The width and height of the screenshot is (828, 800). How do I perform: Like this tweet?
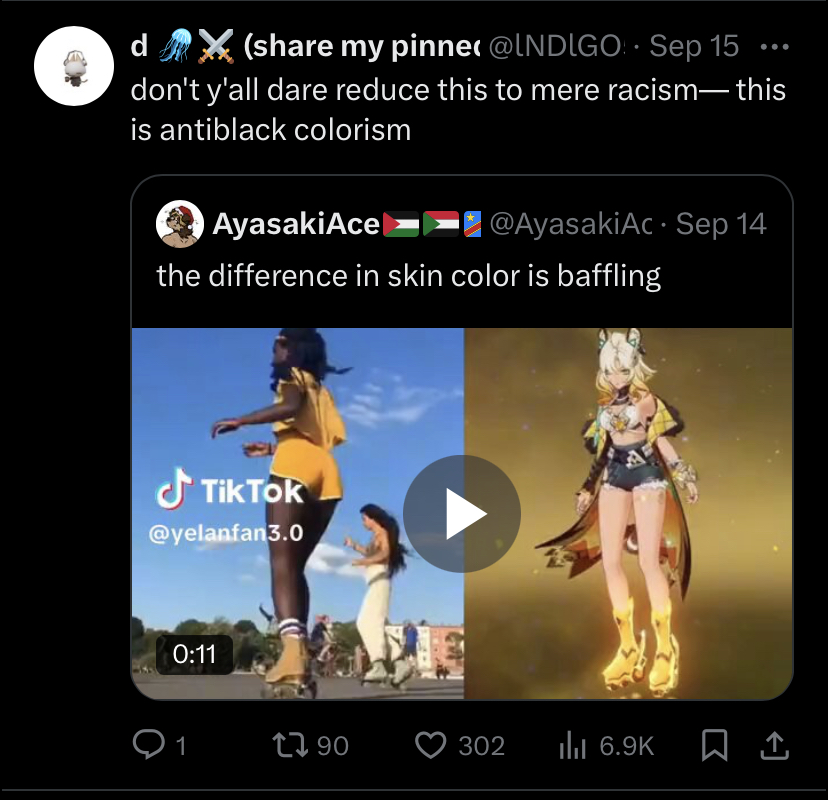pyautogui.click(x=431, y=744)
